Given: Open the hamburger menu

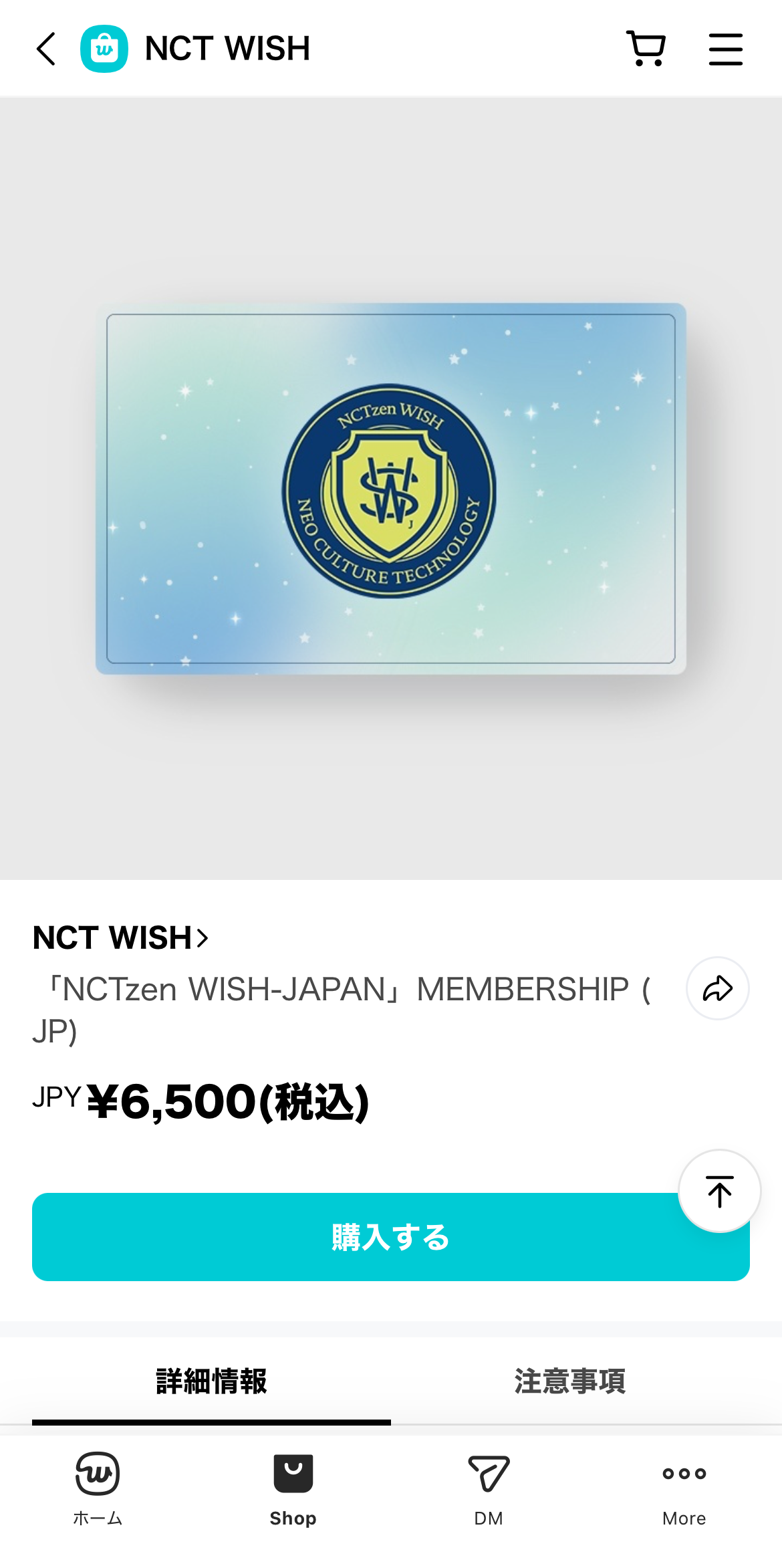Looking at the screenshot, I should pos(725,49).
